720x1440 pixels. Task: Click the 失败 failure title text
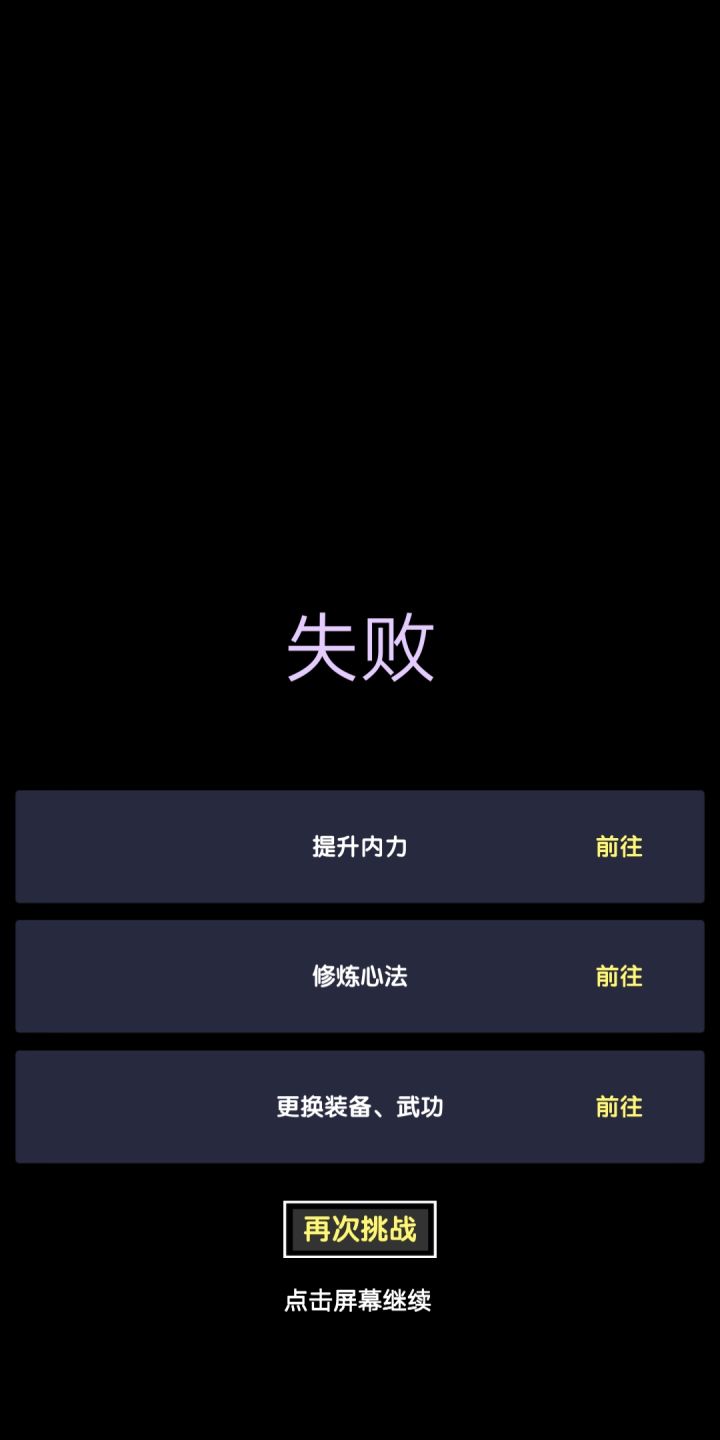point(360,647)
